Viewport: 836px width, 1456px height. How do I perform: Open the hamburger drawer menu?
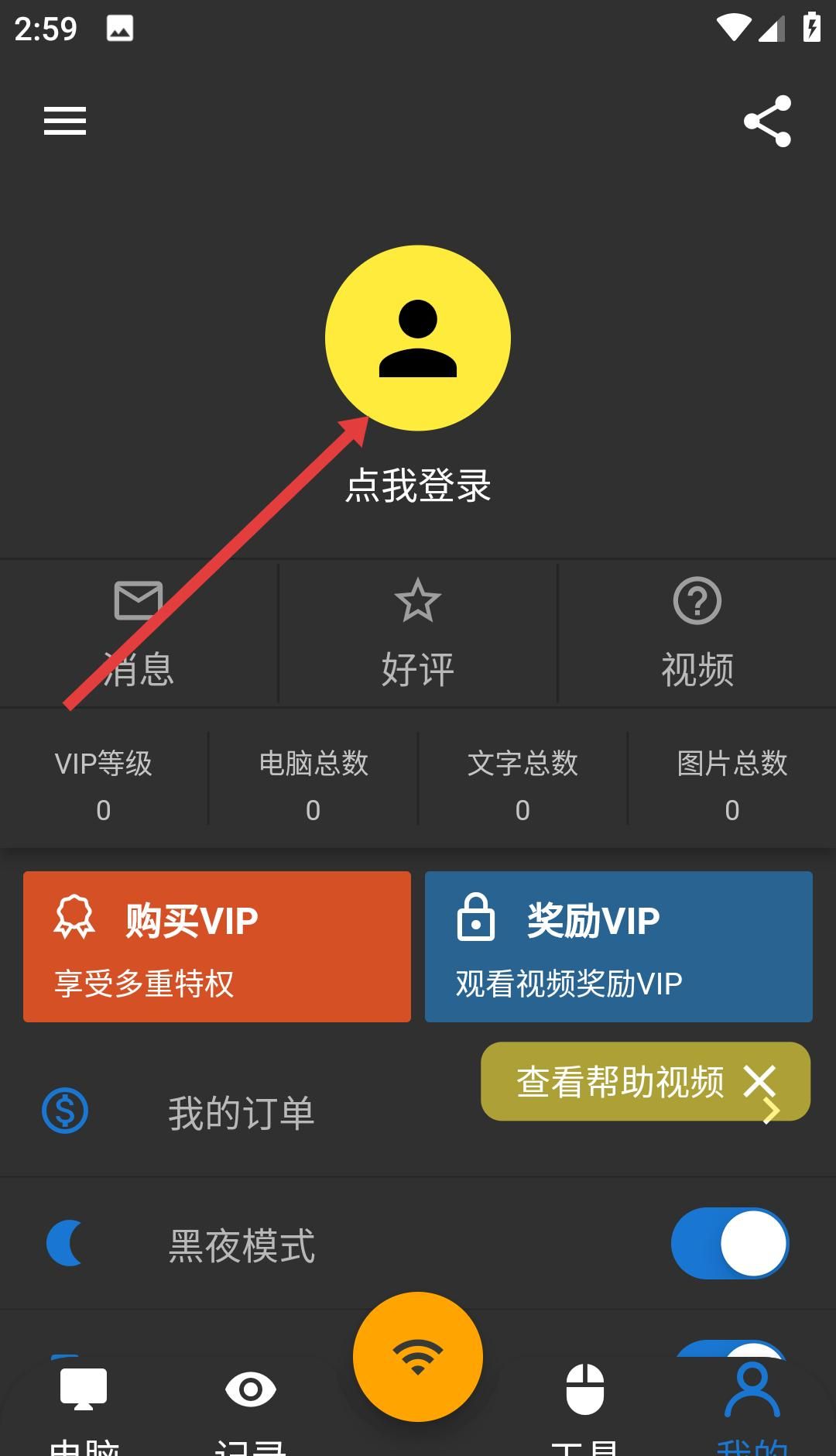(65, 122)
